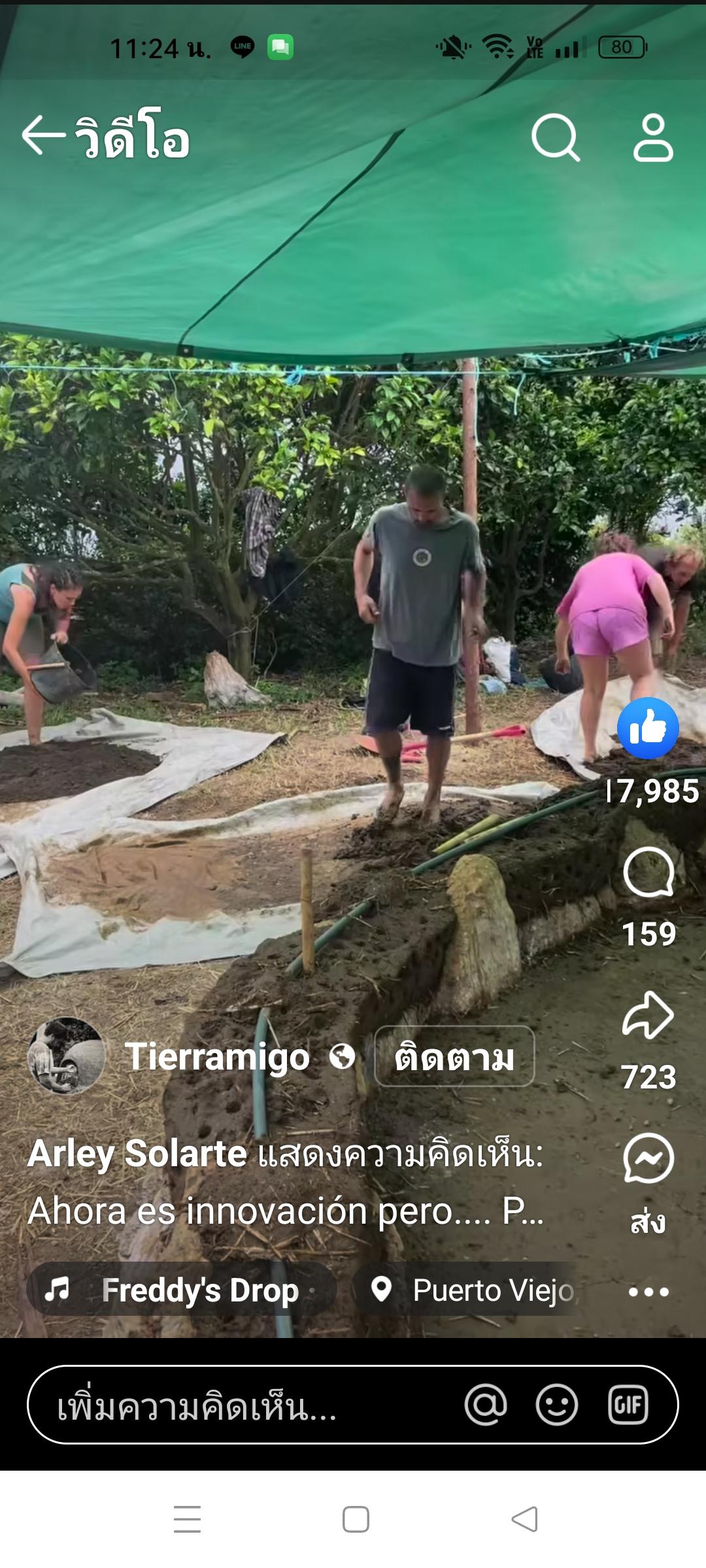Follow Tierramigo with ติดตาม button
The image size is (706, 1568).
click(x=454, y=1056)
